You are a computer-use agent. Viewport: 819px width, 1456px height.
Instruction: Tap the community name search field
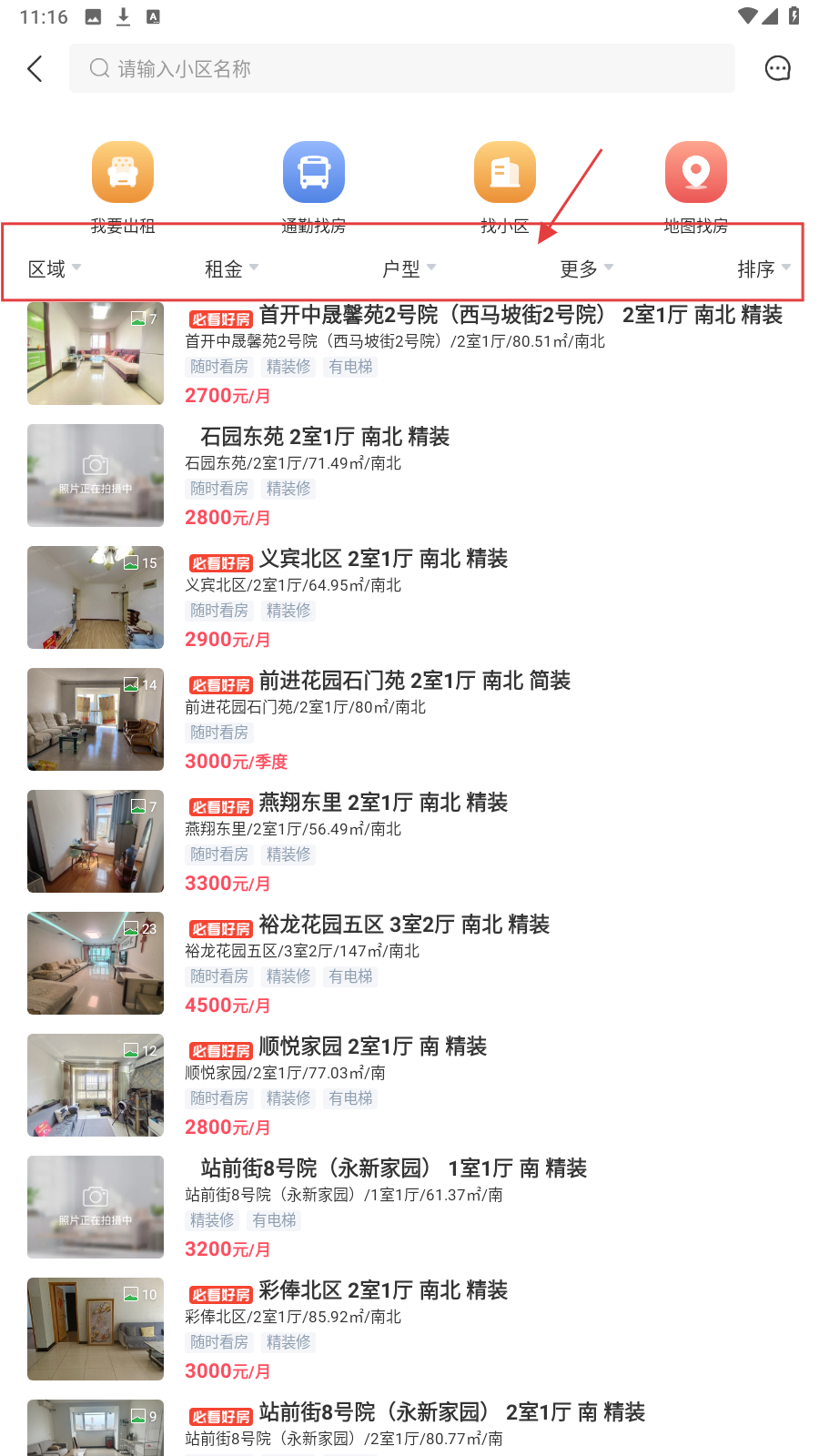(x=400, y=68)
